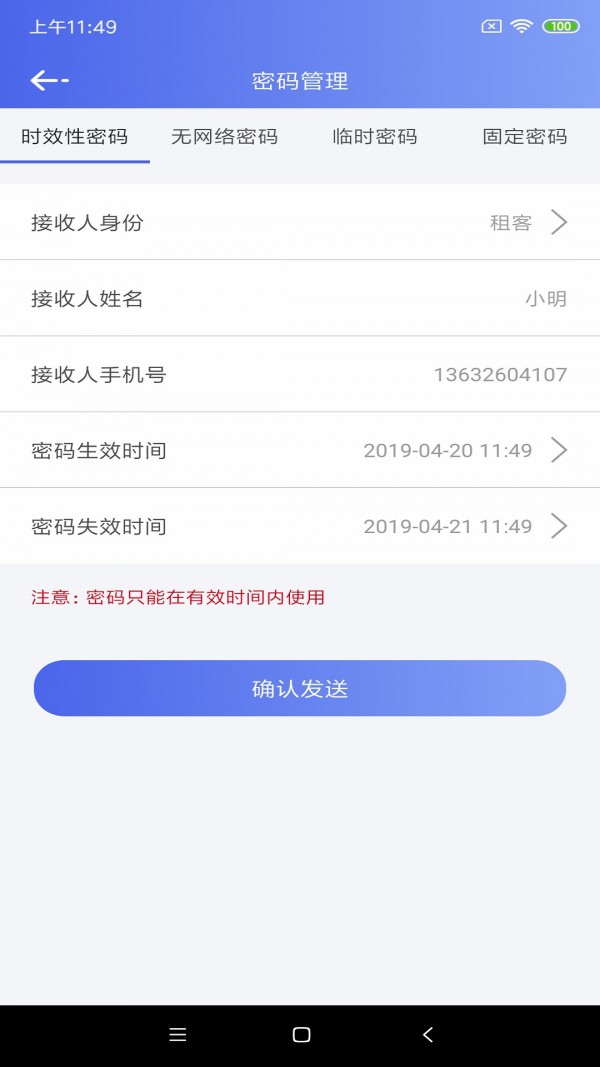Tap the 确认发送 button
Screen dimensions: 600x1067
tap(300, 689)
